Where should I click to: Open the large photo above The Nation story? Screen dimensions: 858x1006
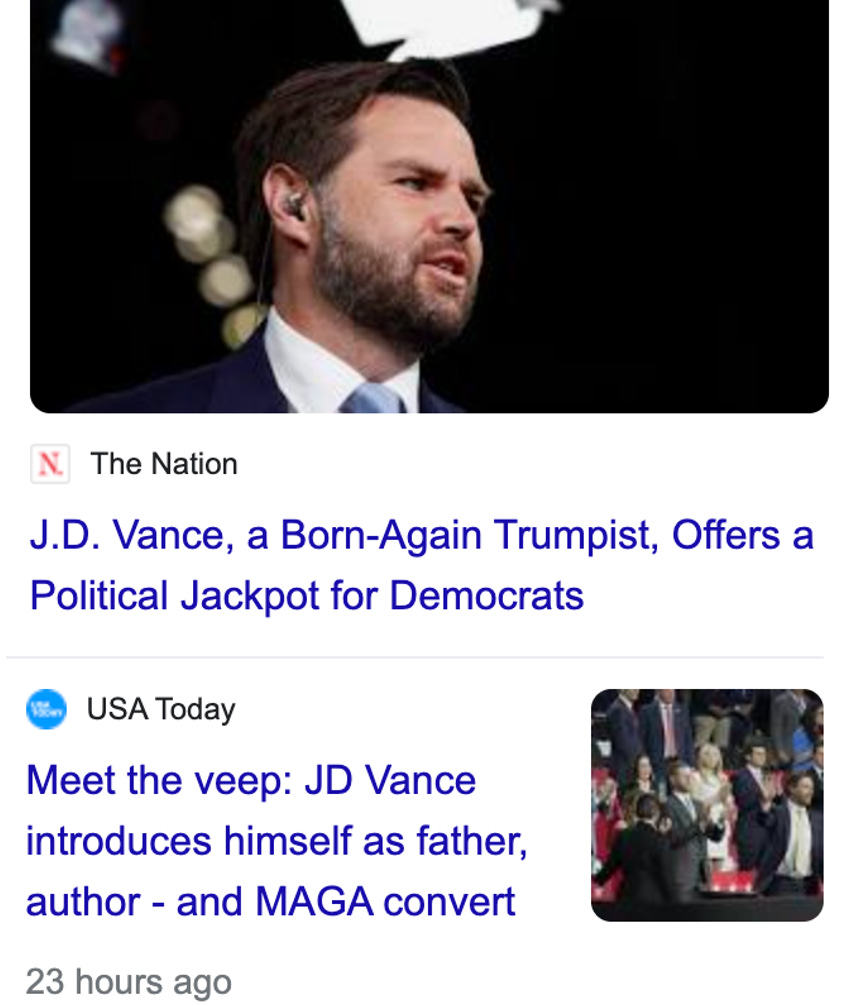429,205
